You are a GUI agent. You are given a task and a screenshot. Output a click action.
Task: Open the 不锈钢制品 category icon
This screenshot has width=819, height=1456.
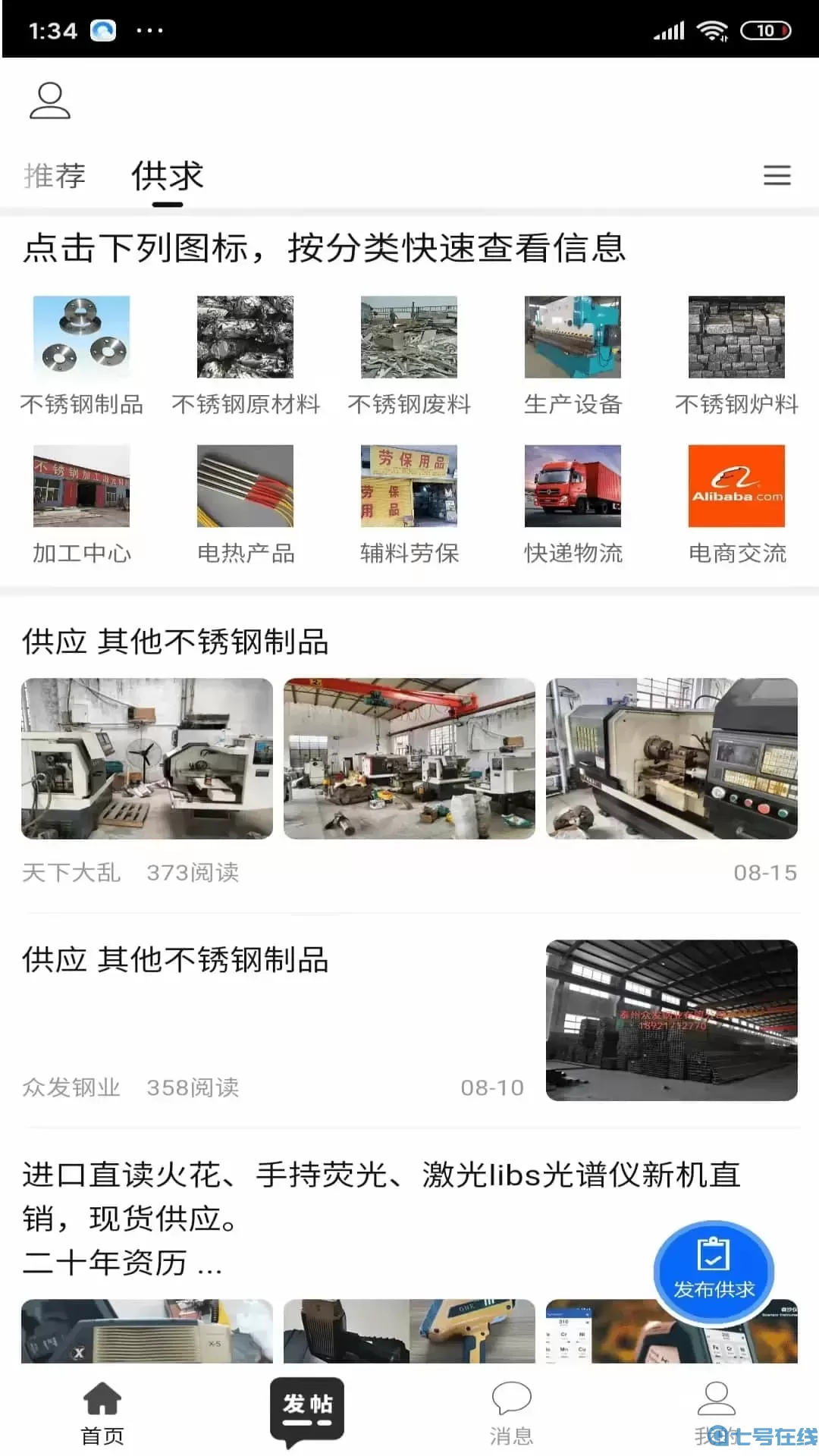point(81,336)
